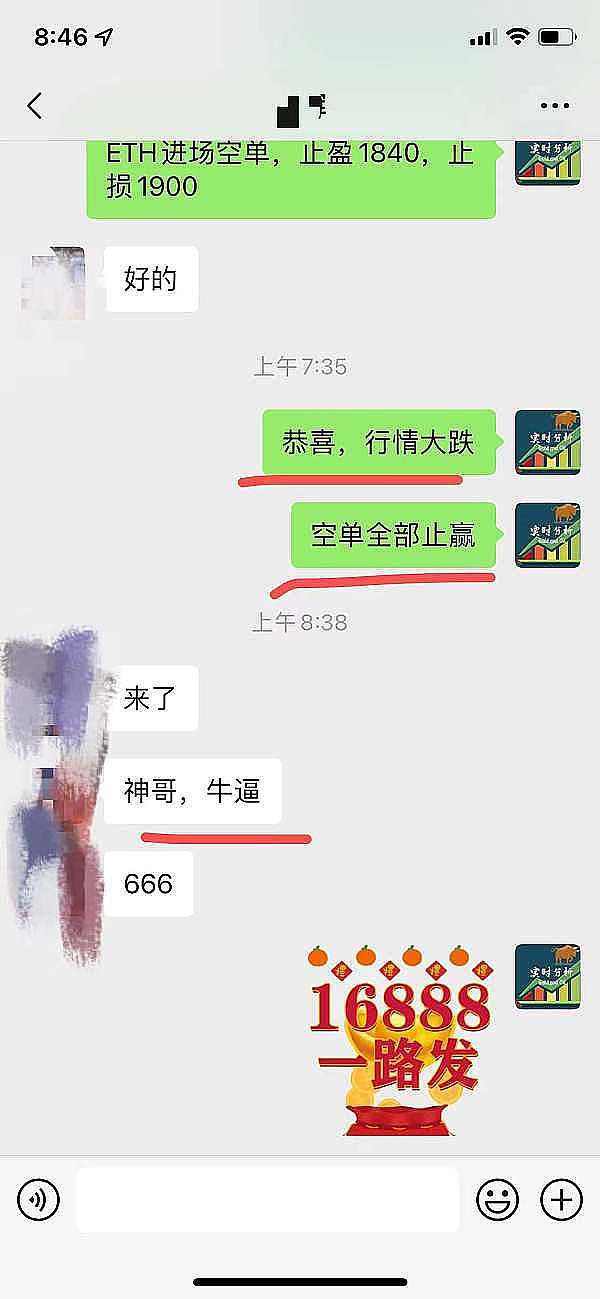This screenshot has height=1299, width=600.
Task: Open the plus attachment menu
Action: [561, 1199]
